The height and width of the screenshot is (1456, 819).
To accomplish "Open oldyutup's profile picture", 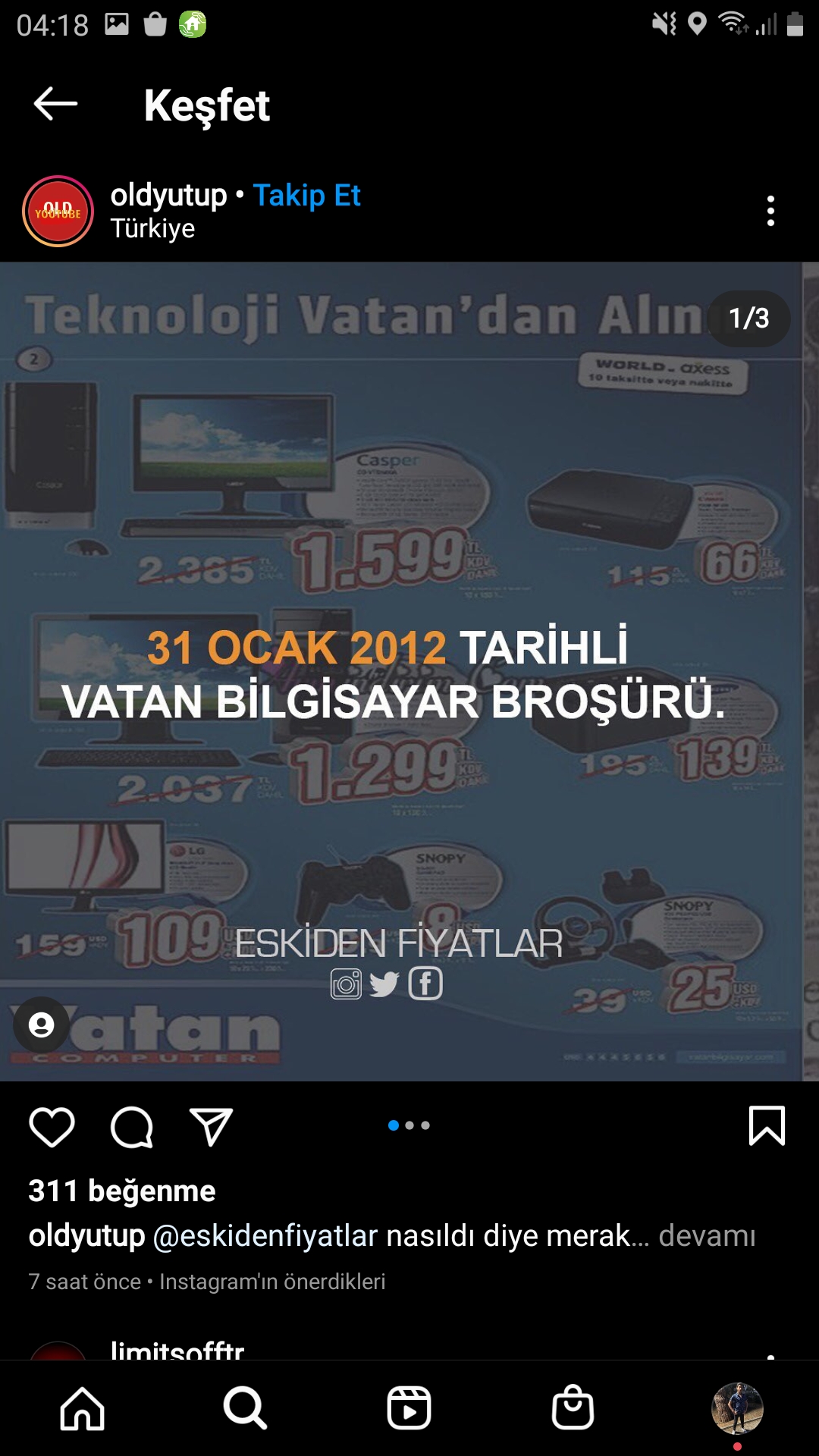I will 58,212.
